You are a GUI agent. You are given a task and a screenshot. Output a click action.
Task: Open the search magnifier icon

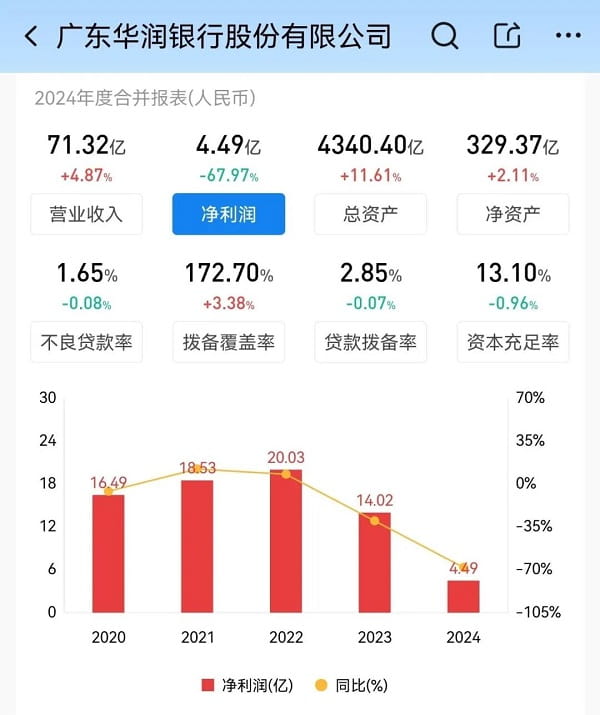pos(444,37)
